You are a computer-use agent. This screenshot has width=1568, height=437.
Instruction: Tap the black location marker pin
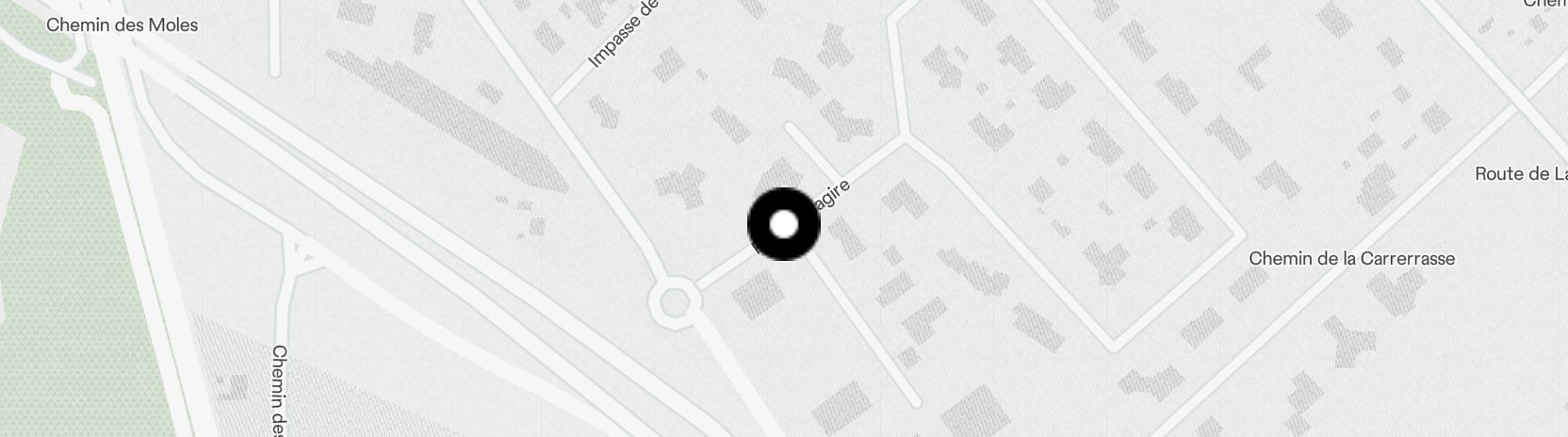(x=783, y=225)
